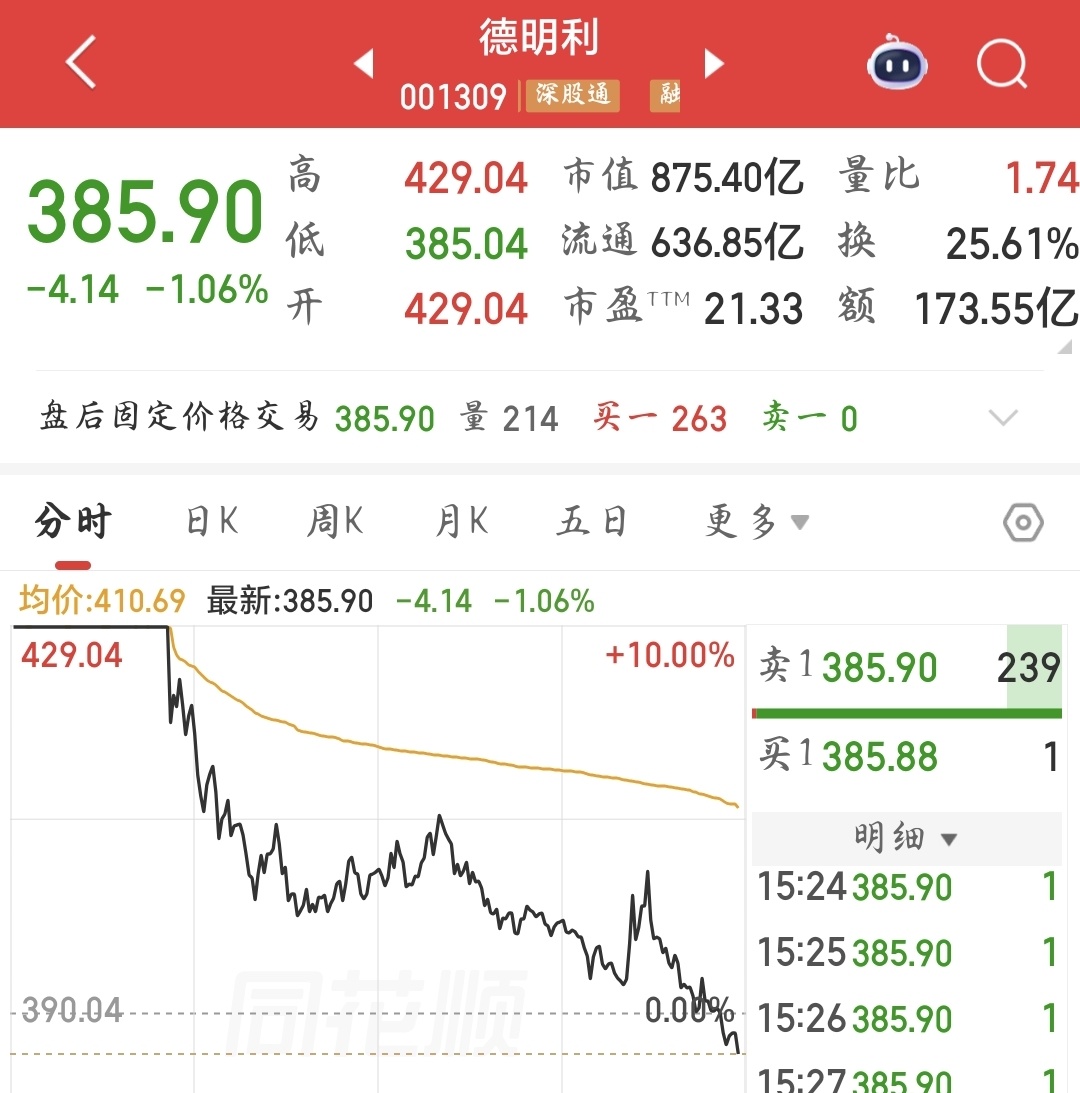Open chart settings hexagon icon

click(1023, 522)
